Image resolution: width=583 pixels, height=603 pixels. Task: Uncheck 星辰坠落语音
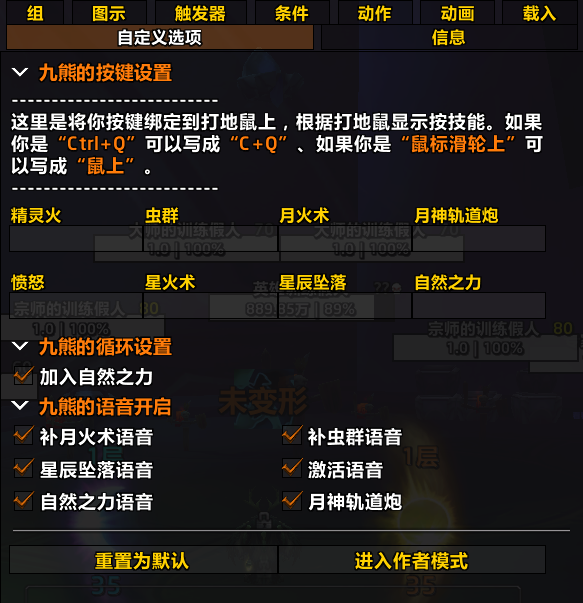23,469
